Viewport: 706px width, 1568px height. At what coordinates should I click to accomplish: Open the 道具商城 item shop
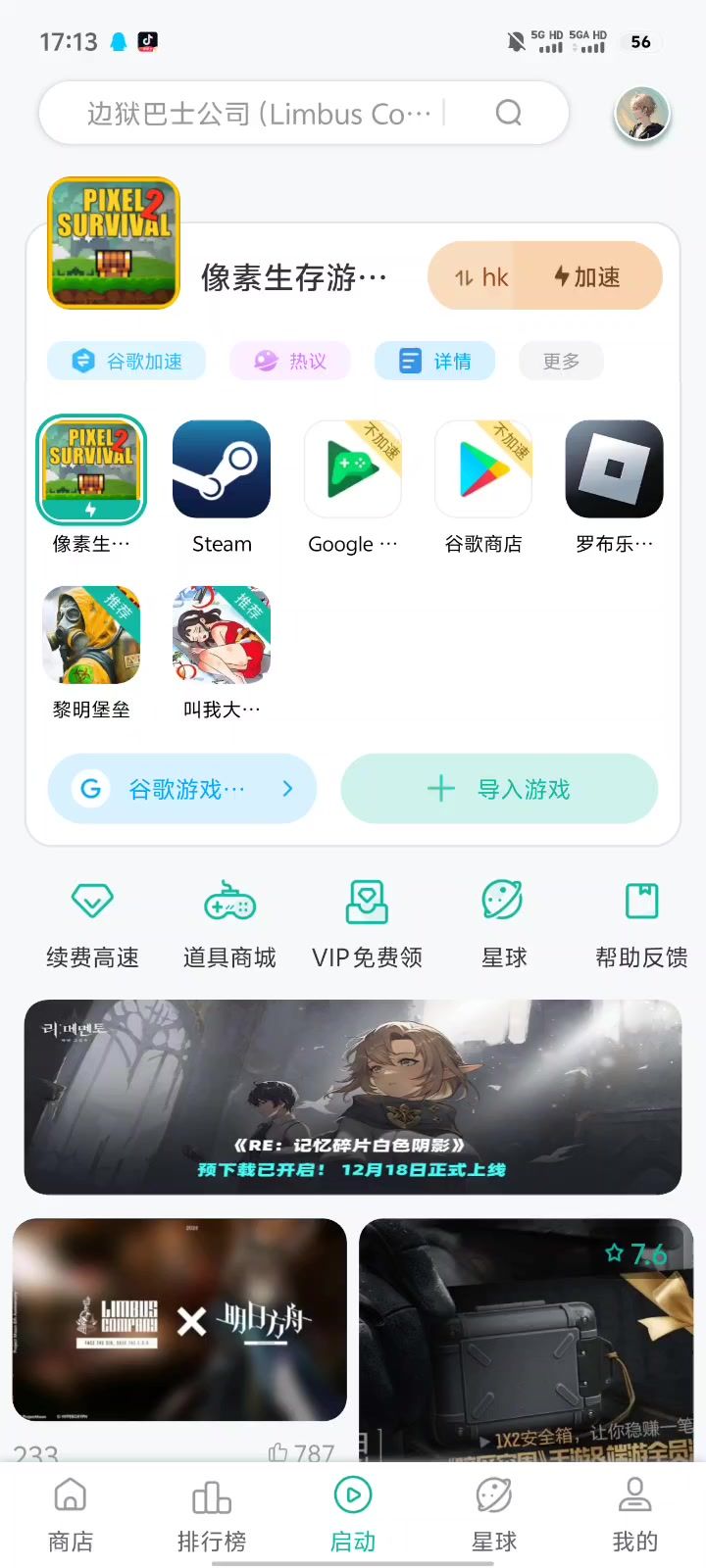tap(229, 923)
